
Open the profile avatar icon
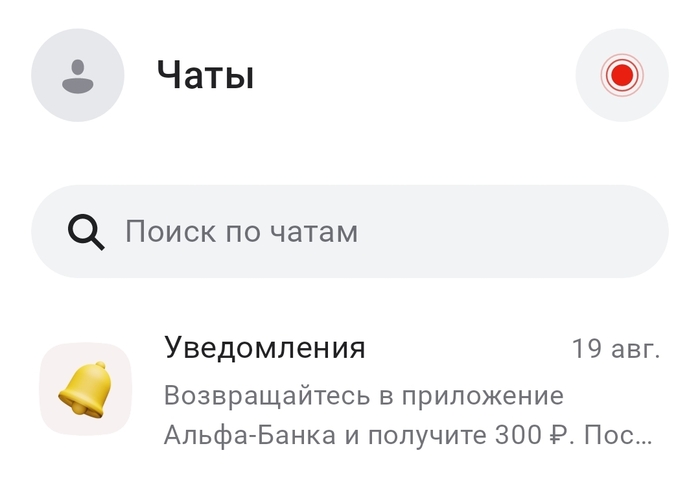pyautogui.click(x=77, y=75)
